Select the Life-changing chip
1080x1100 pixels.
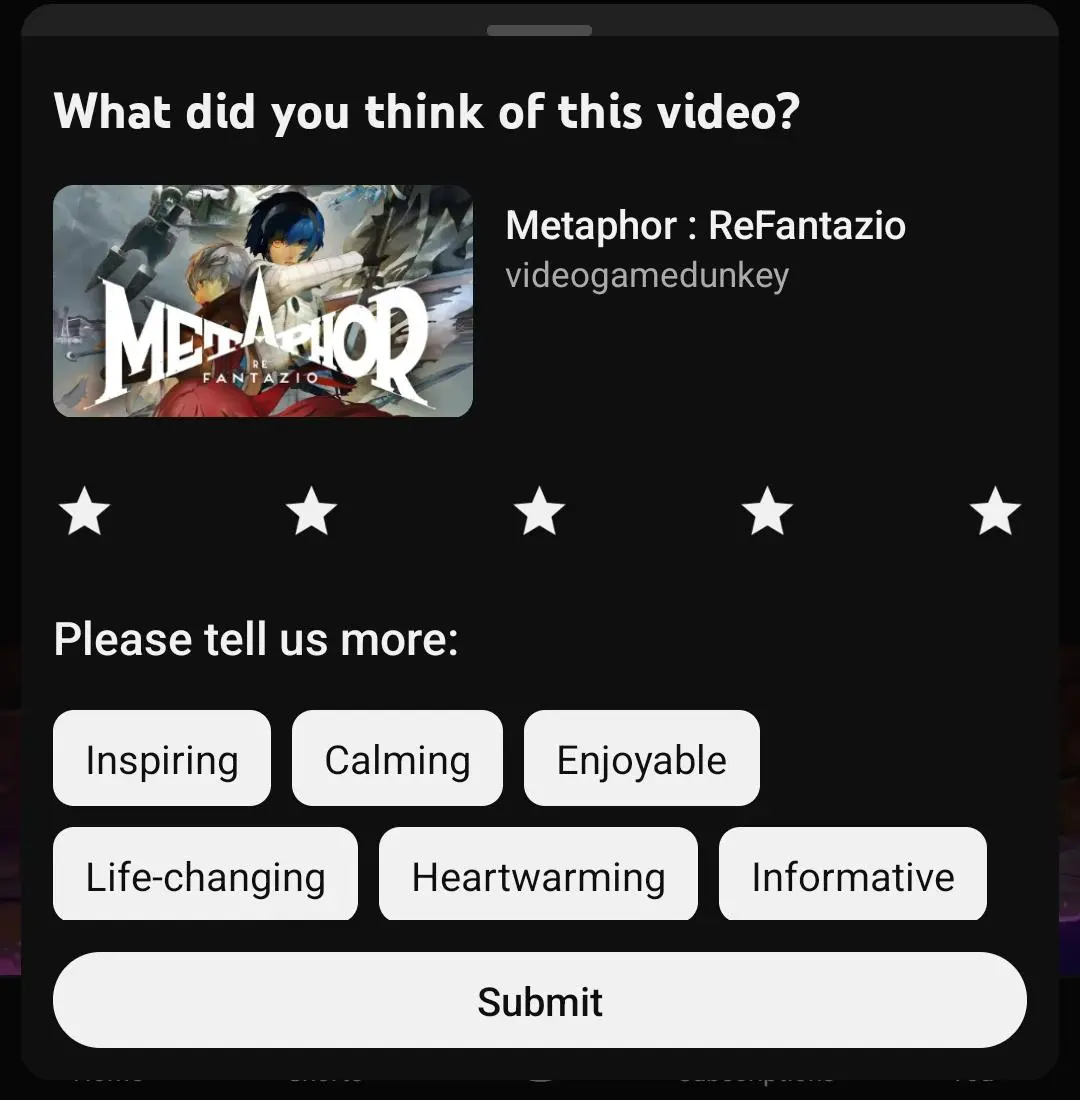[205, 875]
